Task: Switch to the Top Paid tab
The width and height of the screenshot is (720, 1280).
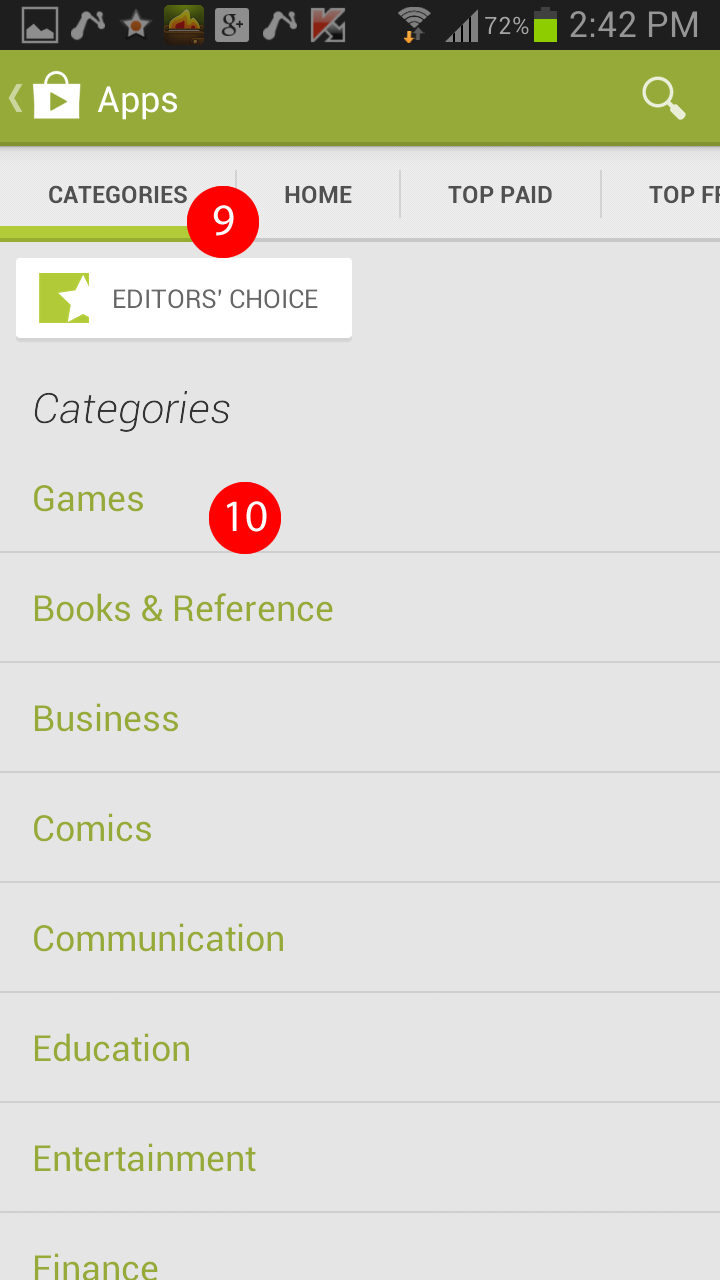Action: (500, 195)
